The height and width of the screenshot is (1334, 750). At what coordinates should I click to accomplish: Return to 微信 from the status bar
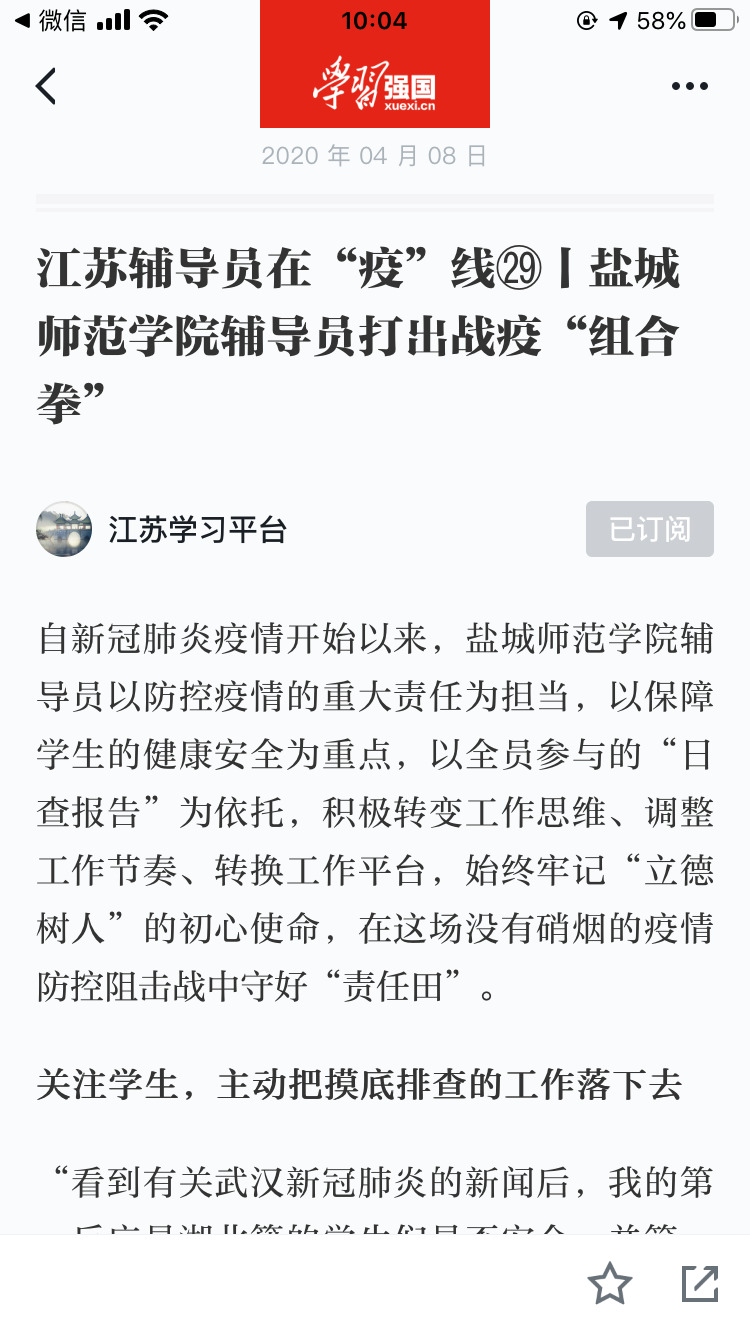click(x=50, y=20)
